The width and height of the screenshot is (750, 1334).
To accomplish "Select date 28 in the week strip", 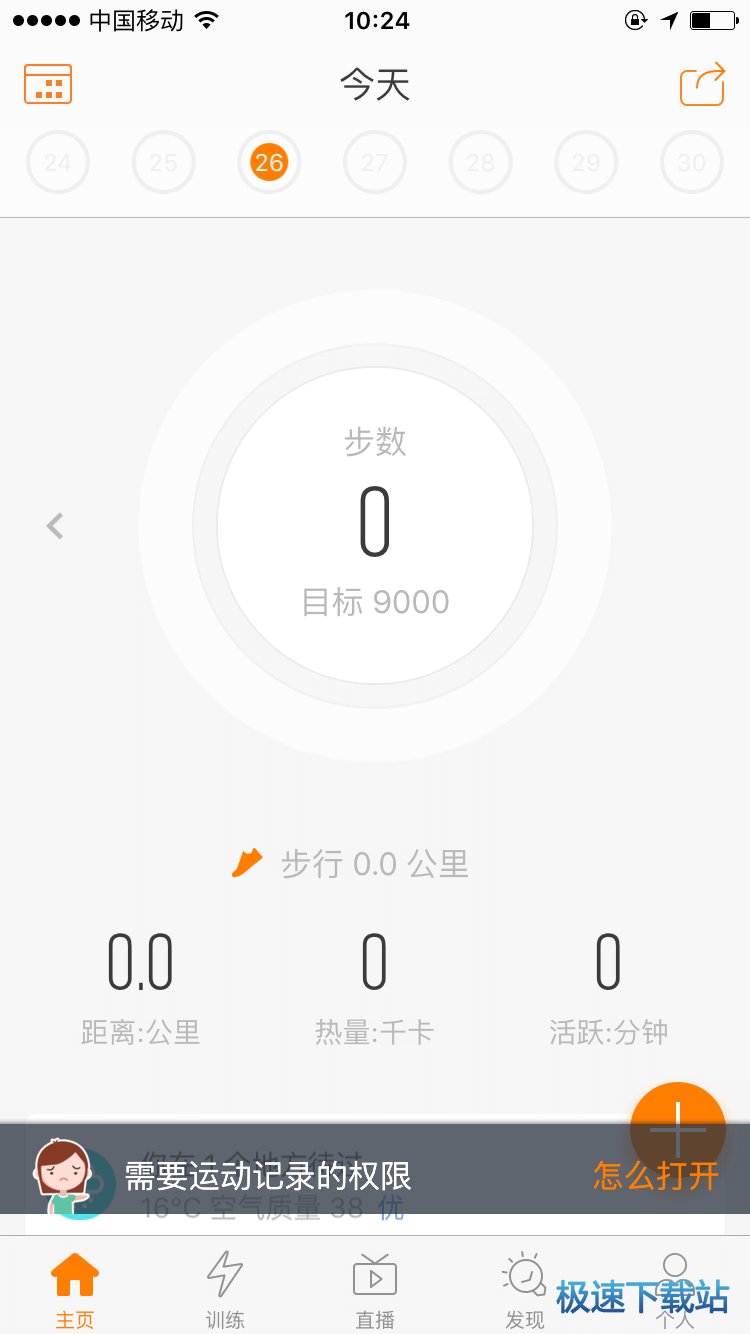I will coord(481,162).
